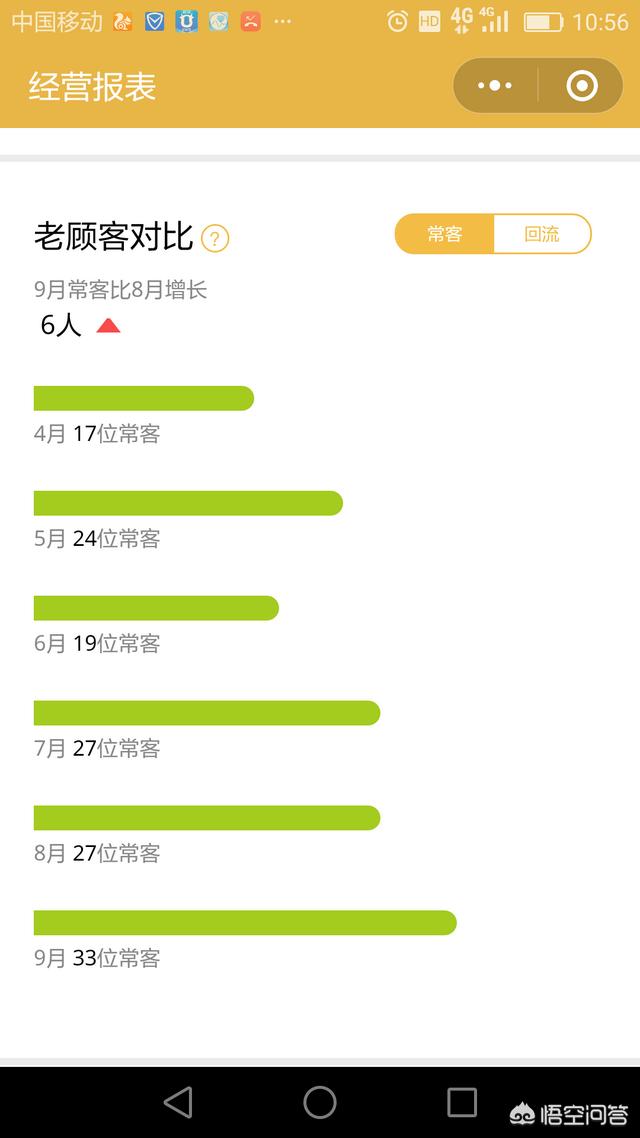The height and width of the screenshot is (1138, 640).
Task: Open the recent apps view
Action: [x=462, y=1102]
